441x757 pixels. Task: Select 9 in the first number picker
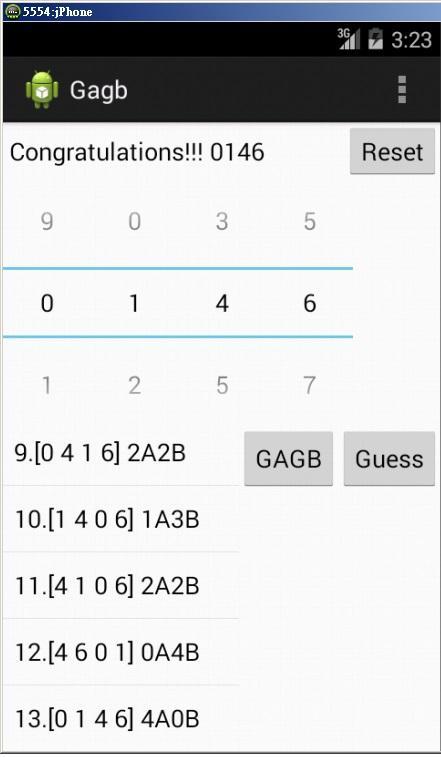[47, 222]
